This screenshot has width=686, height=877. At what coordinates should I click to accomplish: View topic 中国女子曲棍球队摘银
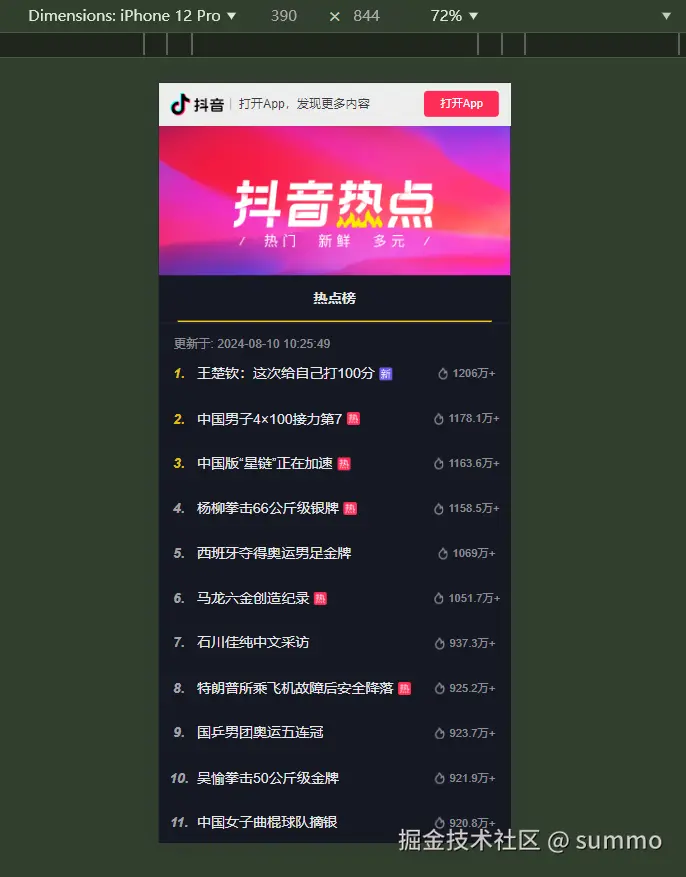coord(267,822)
